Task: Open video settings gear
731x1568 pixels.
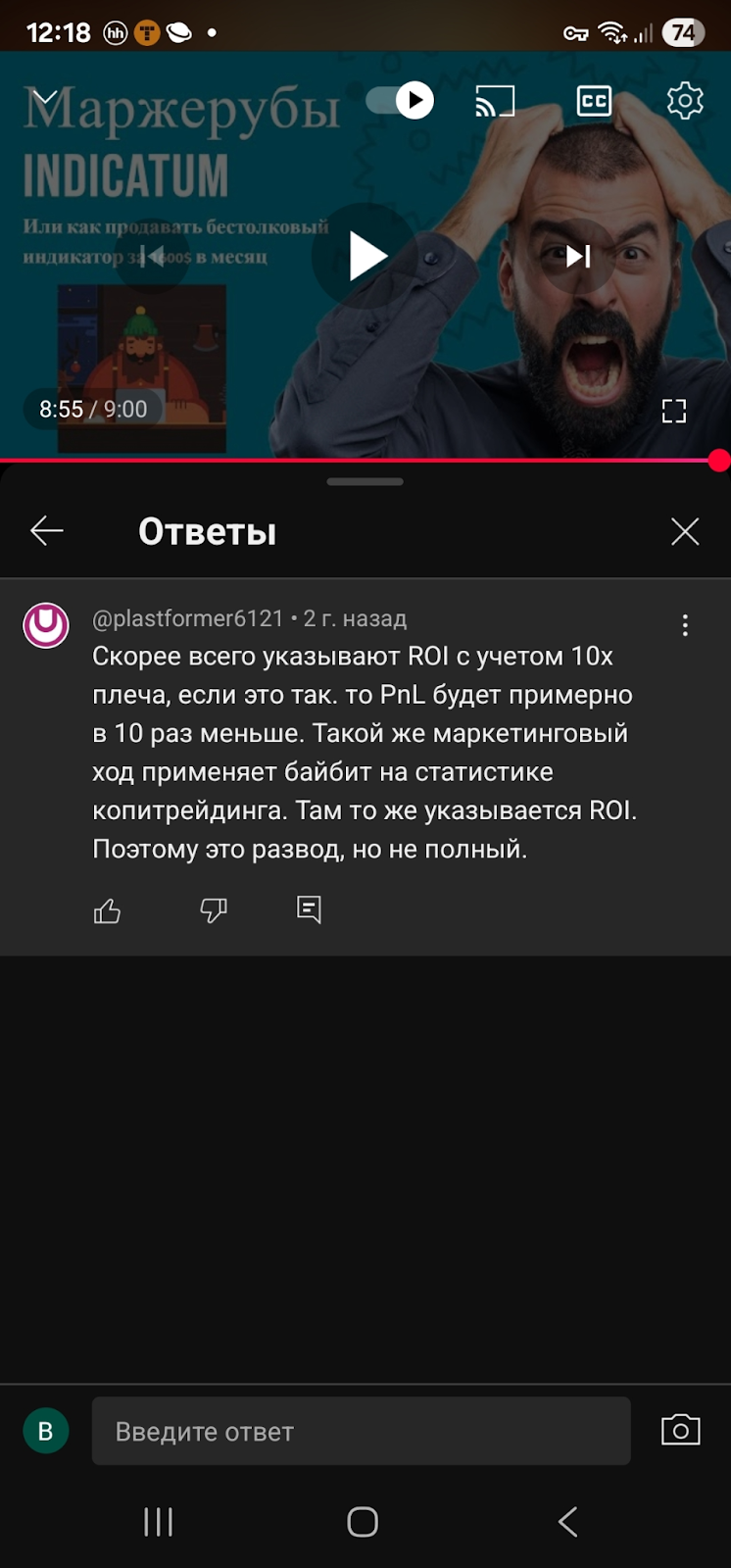Action: coord(685,101)
